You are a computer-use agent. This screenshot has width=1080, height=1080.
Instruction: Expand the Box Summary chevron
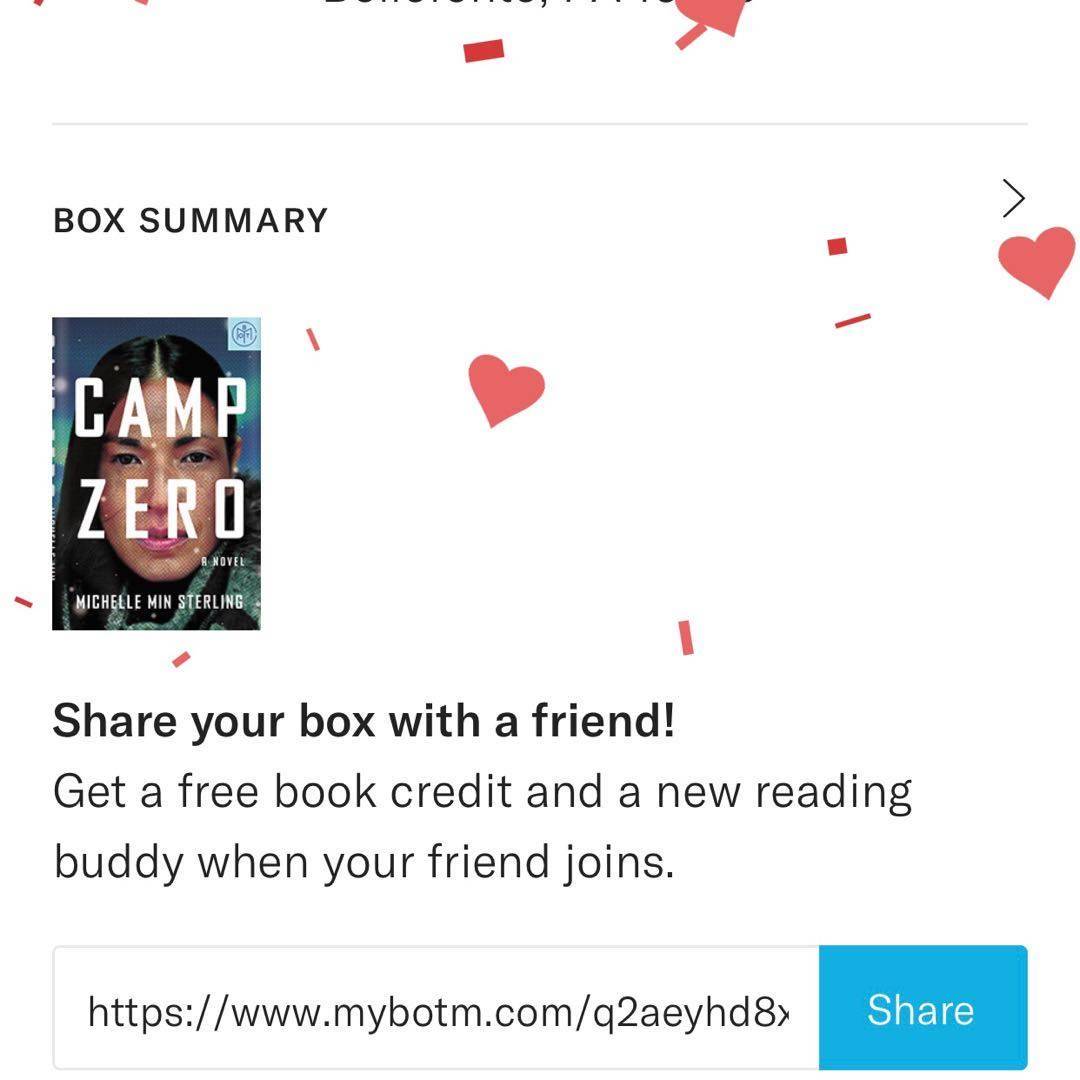click(x=1013, y=199)
